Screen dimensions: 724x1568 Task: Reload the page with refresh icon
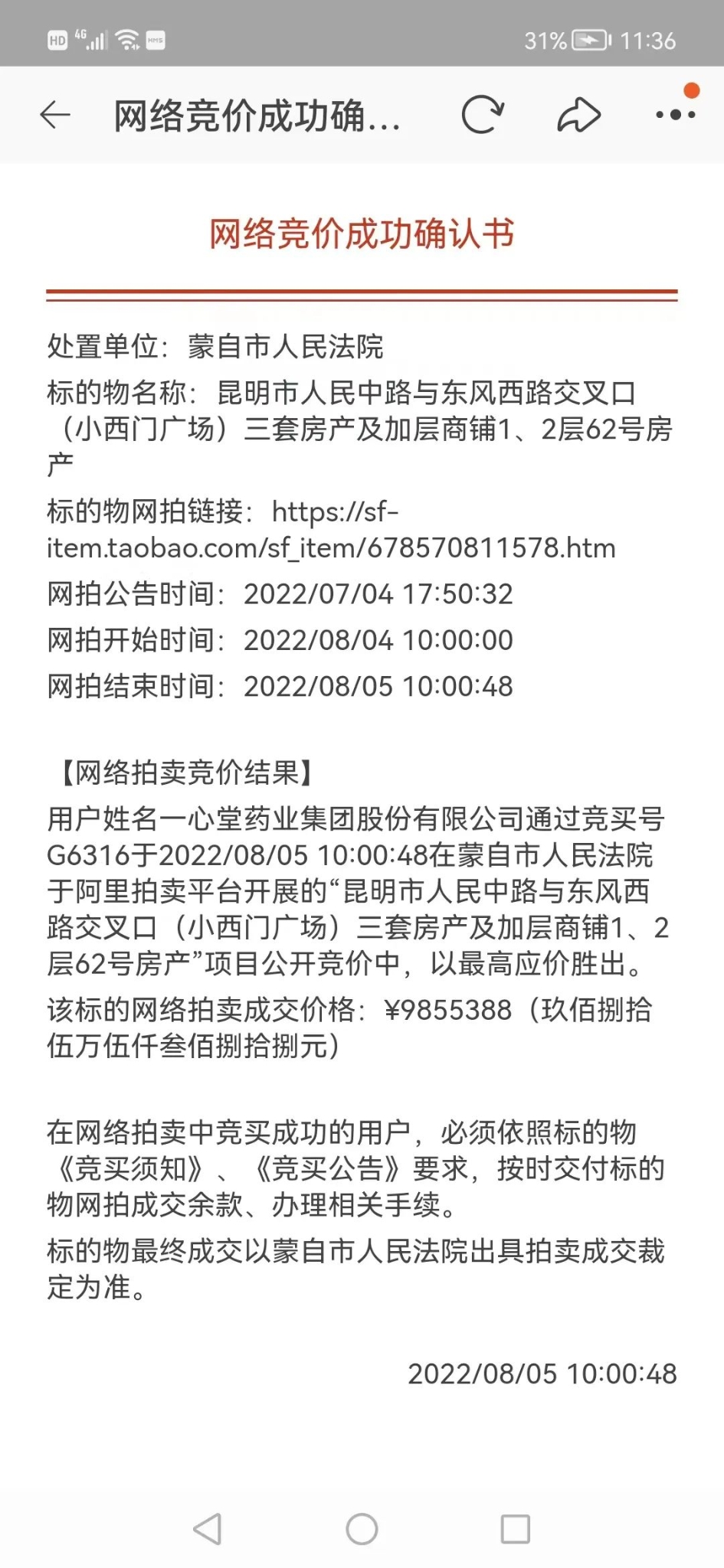click(x=483, y=116)
